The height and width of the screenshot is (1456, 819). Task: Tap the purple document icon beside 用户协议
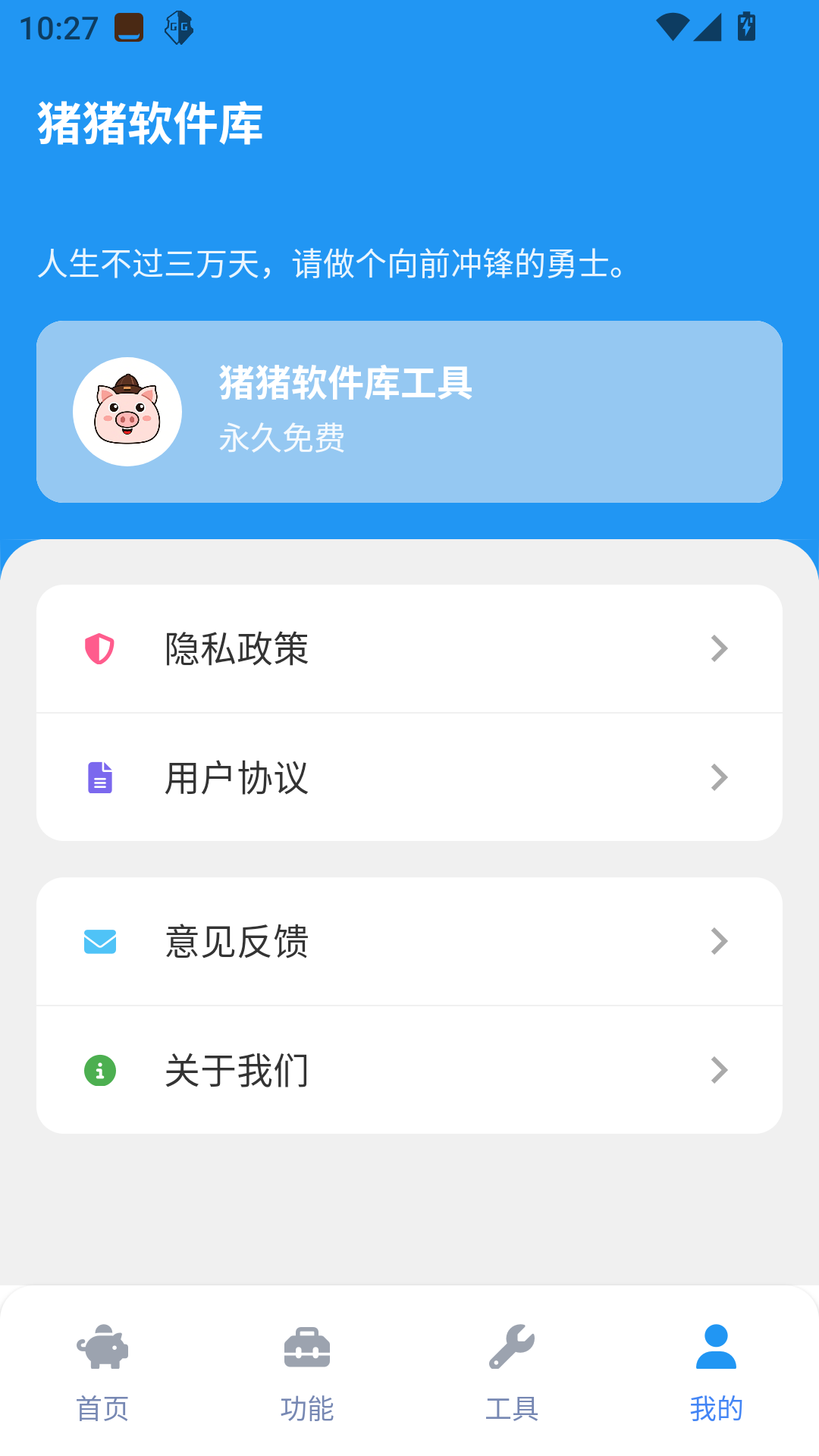pos(99,776)
